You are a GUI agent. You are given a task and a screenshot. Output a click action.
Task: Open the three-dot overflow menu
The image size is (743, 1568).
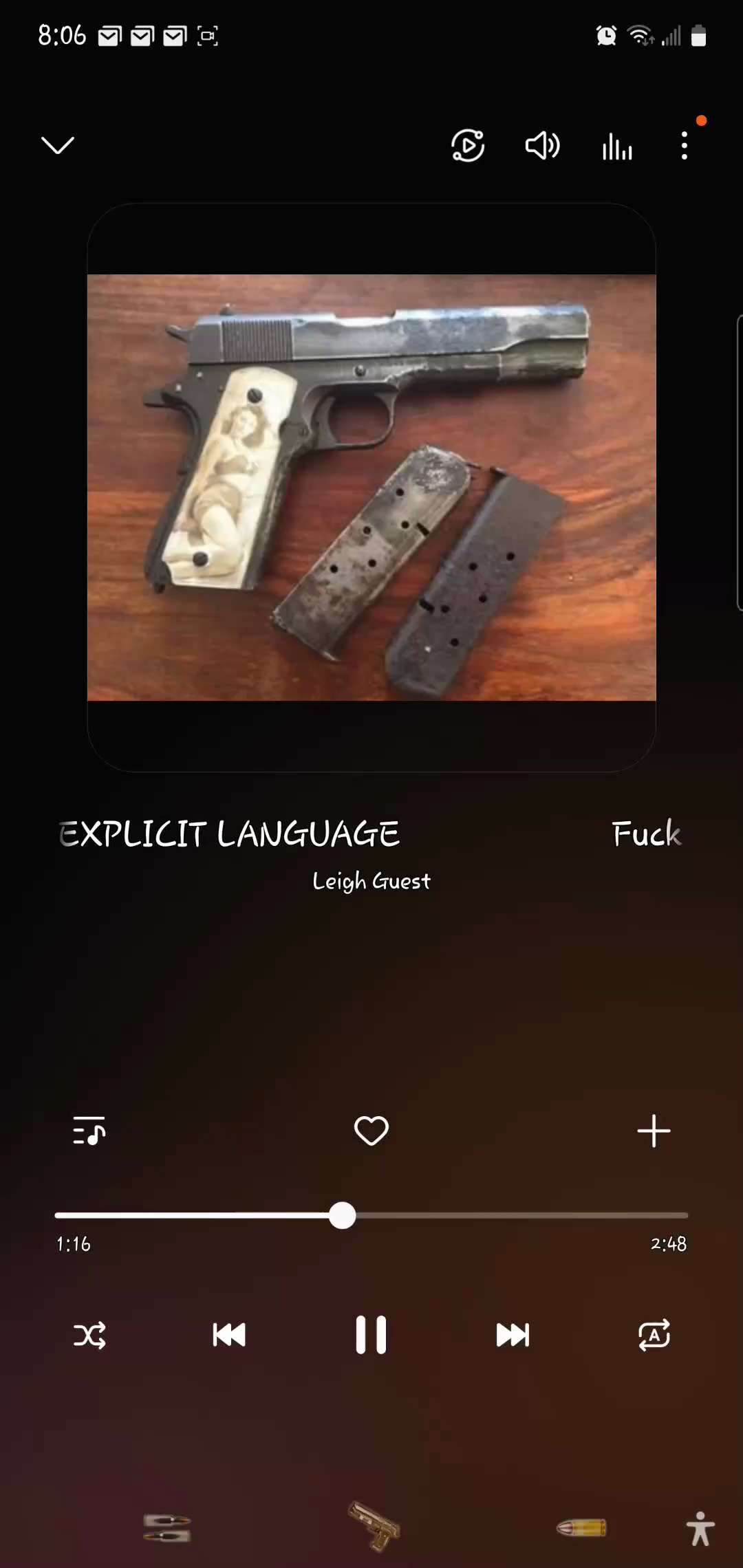coord(684,146)
